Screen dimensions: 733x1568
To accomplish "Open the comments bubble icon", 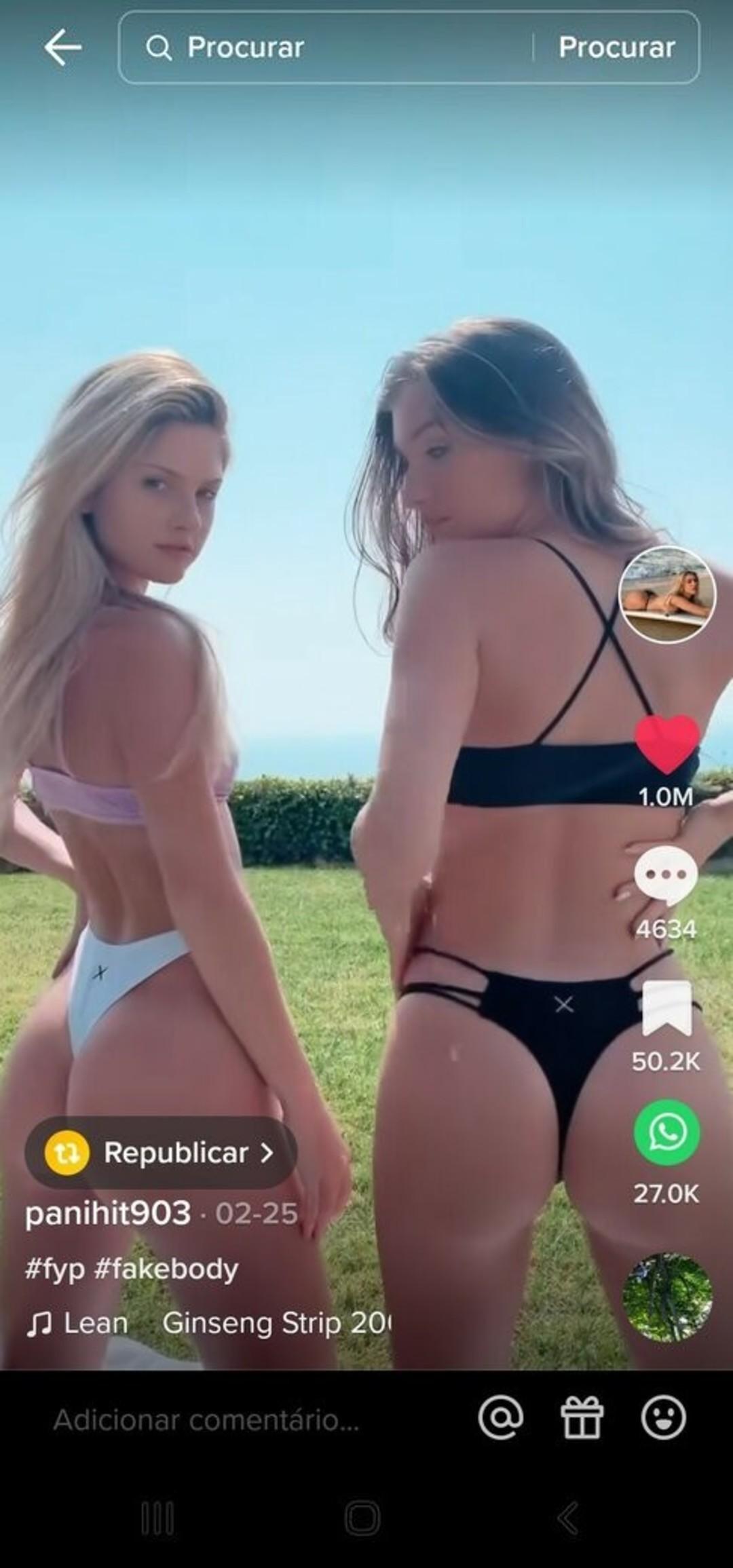I will (x=666, y=876).
